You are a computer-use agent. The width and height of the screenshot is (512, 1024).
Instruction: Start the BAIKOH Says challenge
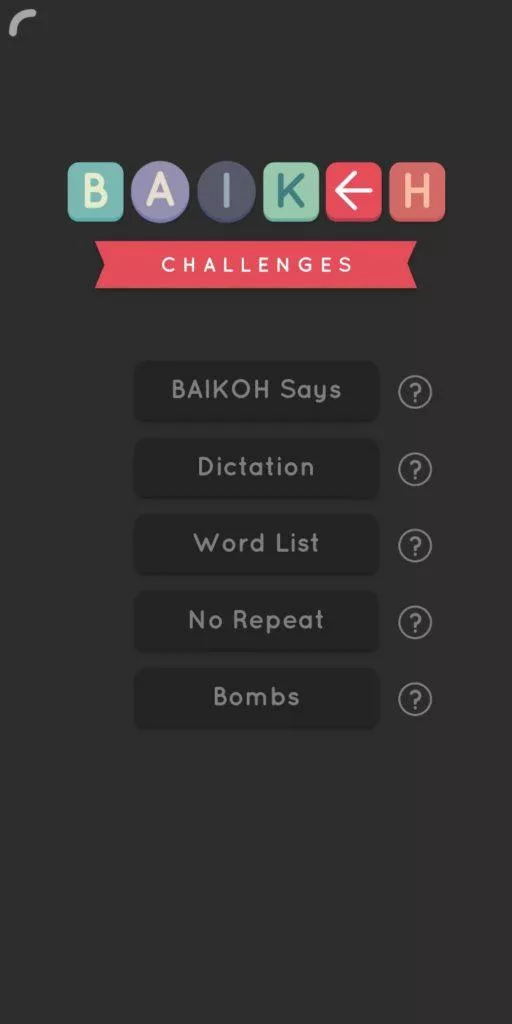(256, 391)
